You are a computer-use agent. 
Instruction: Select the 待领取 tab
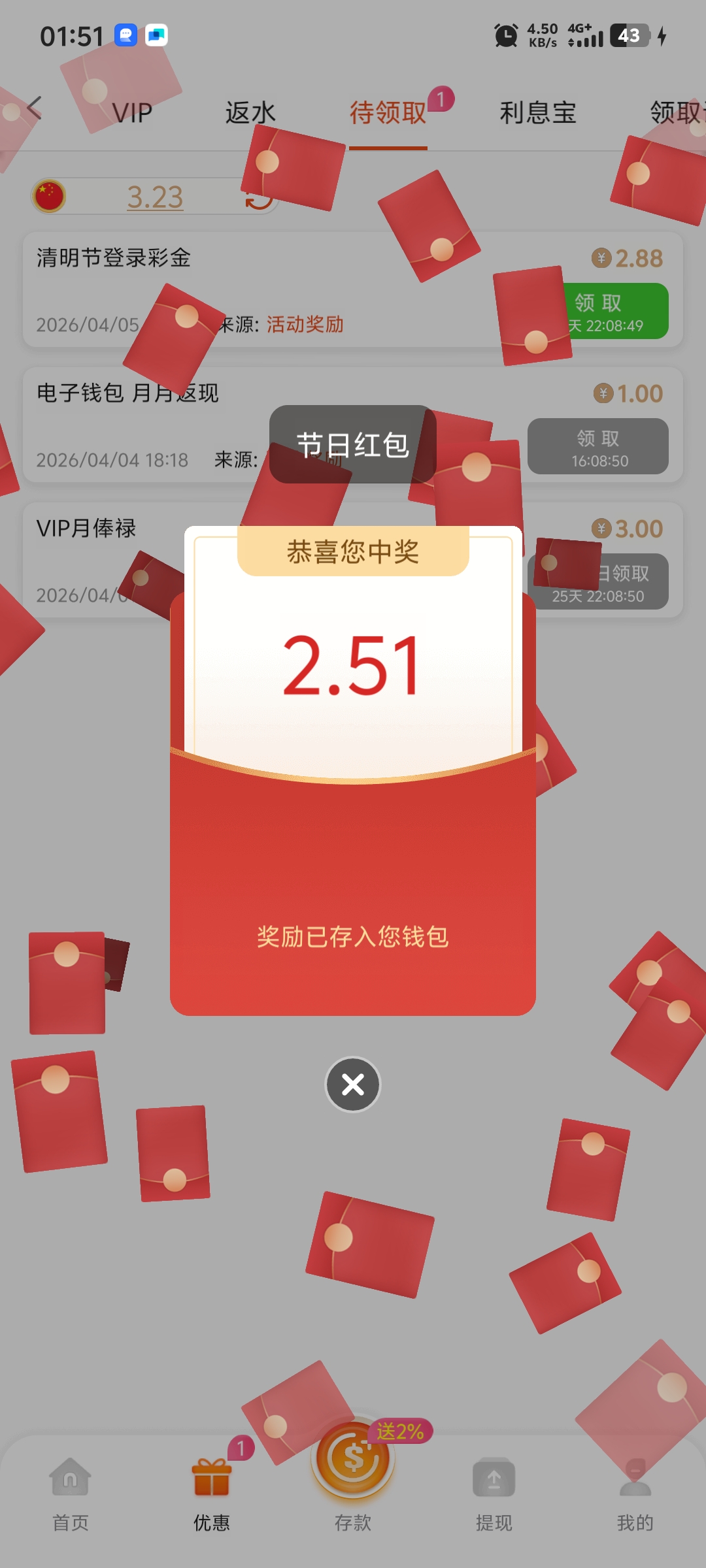pyautogui.click(x=388, y=113)
